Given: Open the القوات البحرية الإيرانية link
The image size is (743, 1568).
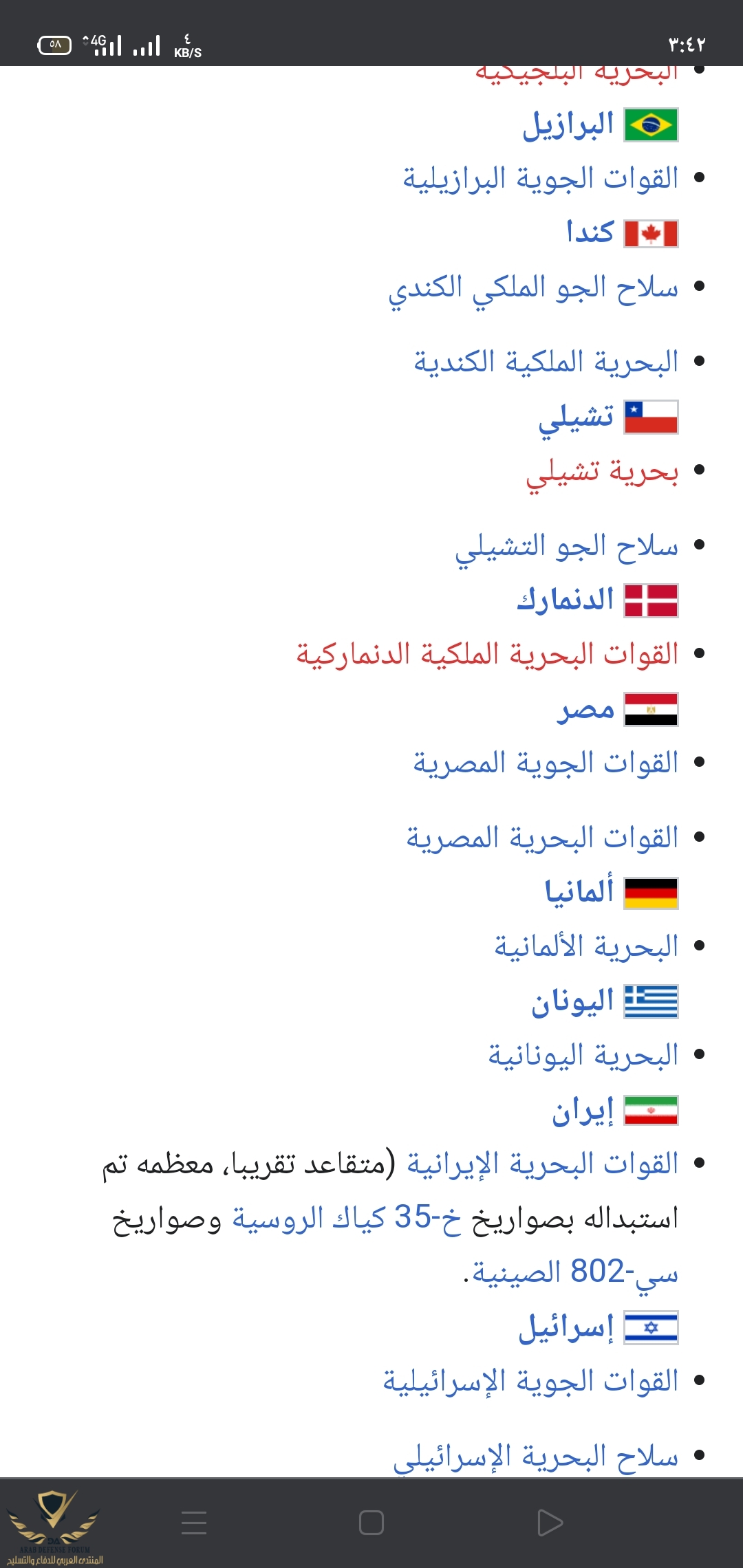Looking at the screenshot, I should [543, 1164].
